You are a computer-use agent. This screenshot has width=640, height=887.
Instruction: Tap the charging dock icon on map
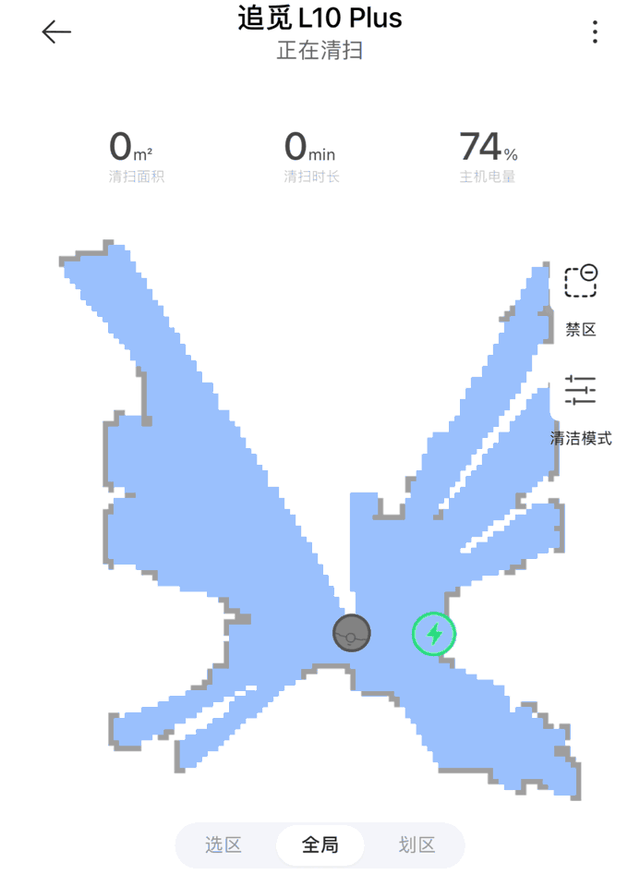pyautogui.click(x=434, y=633)
